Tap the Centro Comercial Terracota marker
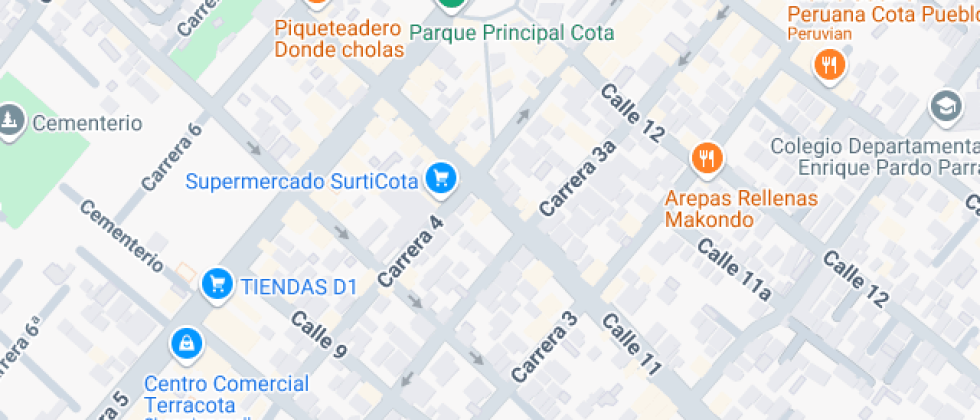 tap(187, 345)
